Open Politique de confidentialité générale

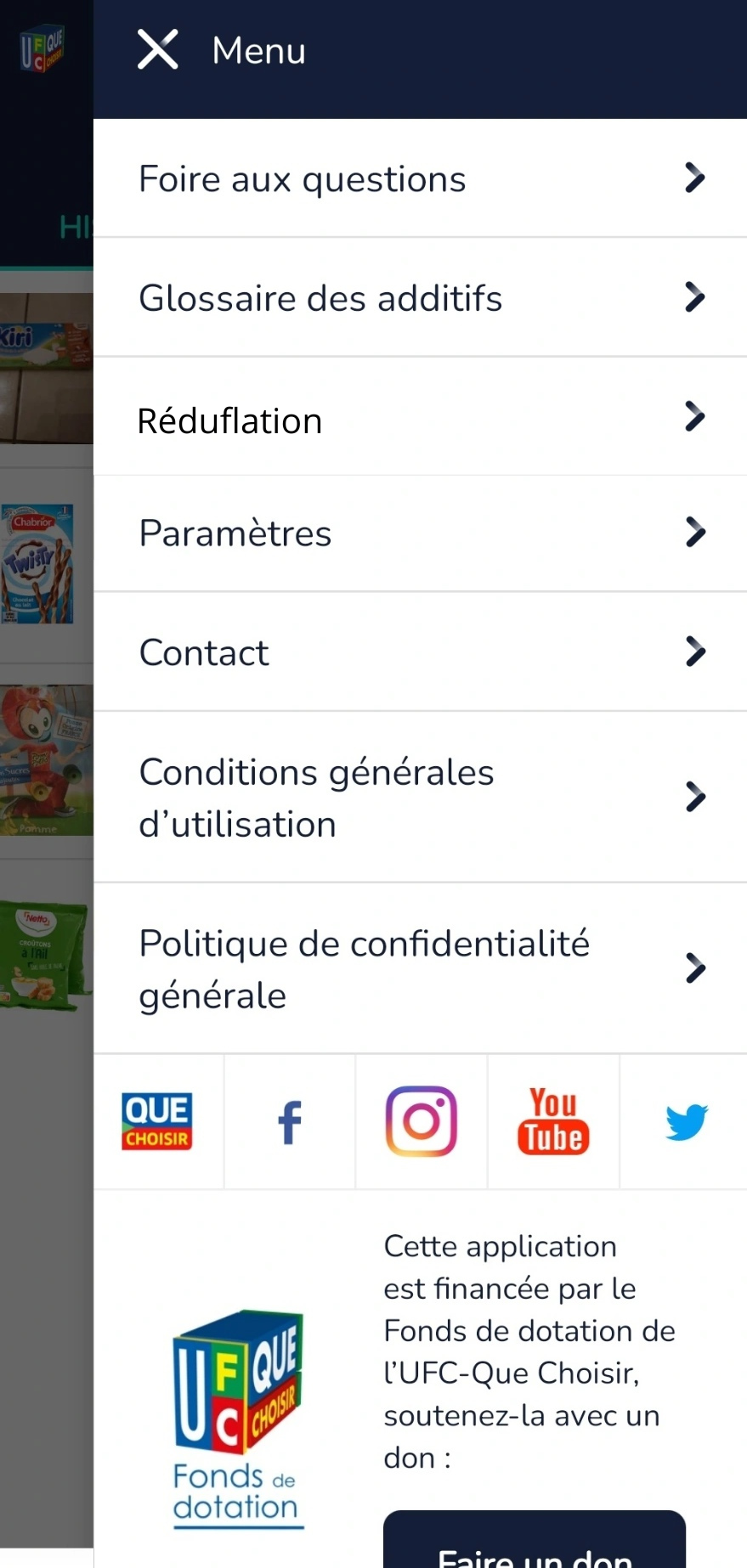click(420, 968)
